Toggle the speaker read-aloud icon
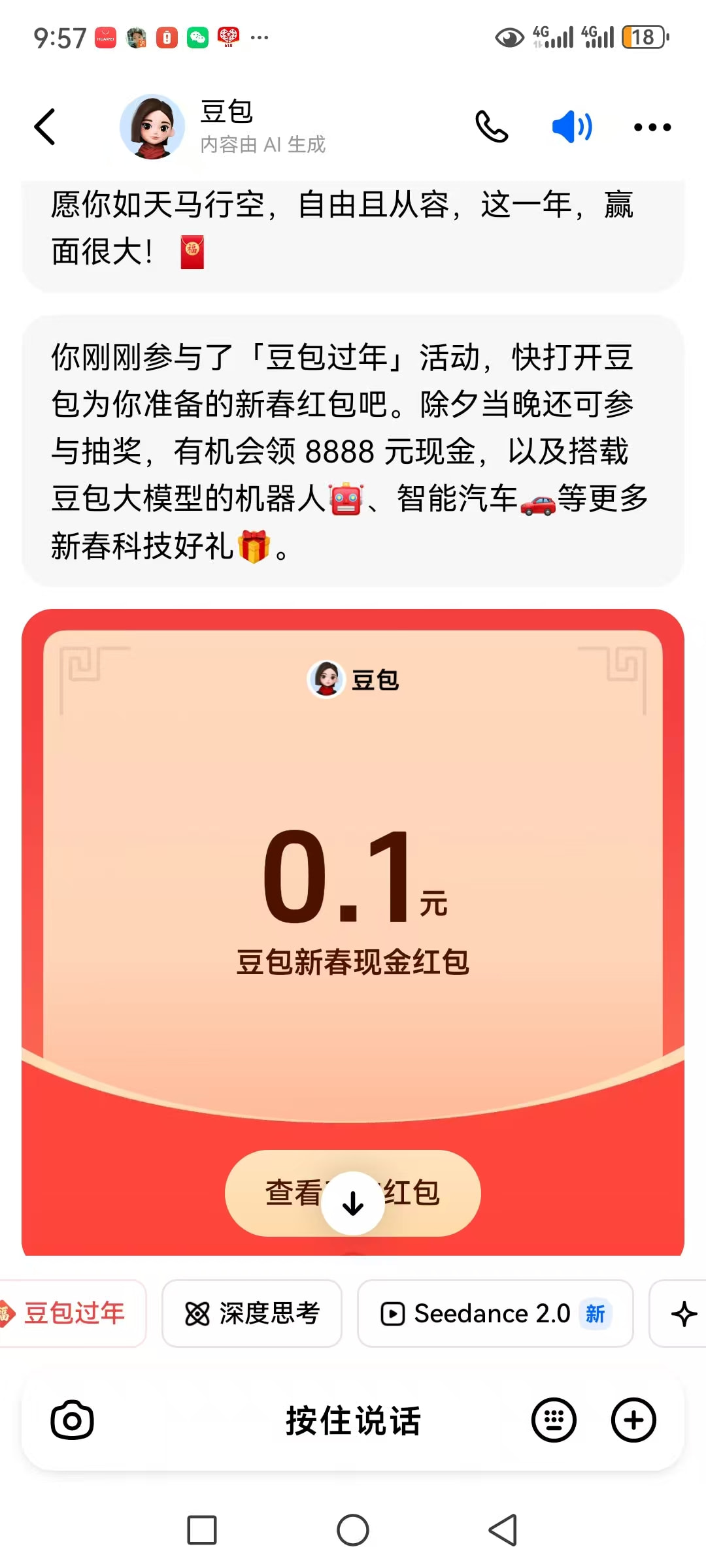 point(572,127)
